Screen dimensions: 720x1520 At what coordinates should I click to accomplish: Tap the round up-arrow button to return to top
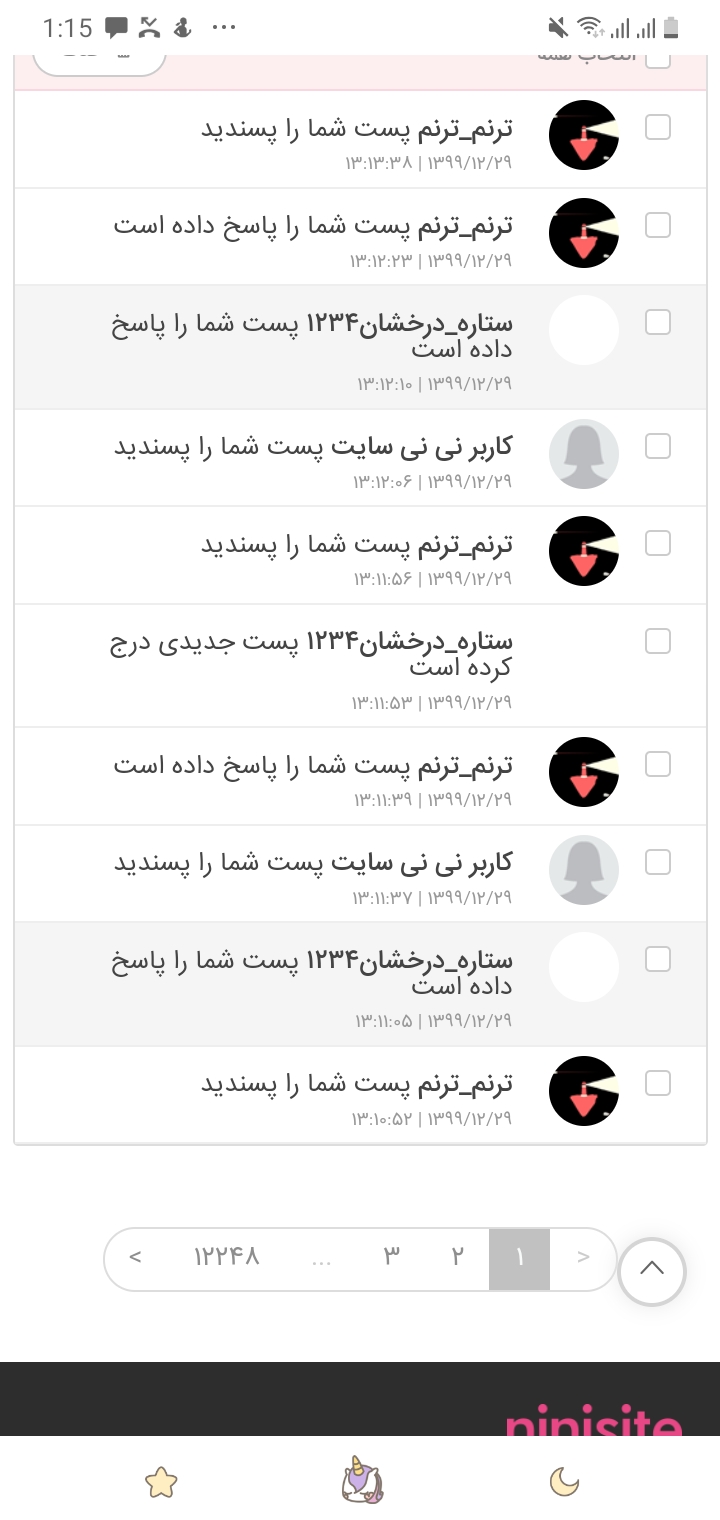click(x=652, y=1271)
